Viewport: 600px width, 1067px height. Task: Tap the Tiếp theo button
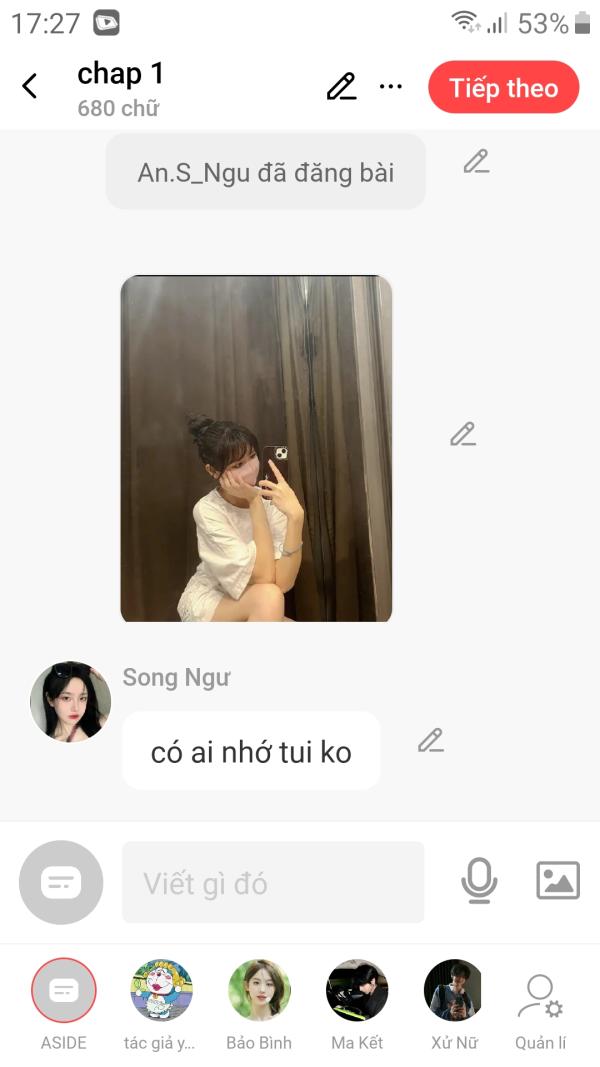tap(503, 88)
